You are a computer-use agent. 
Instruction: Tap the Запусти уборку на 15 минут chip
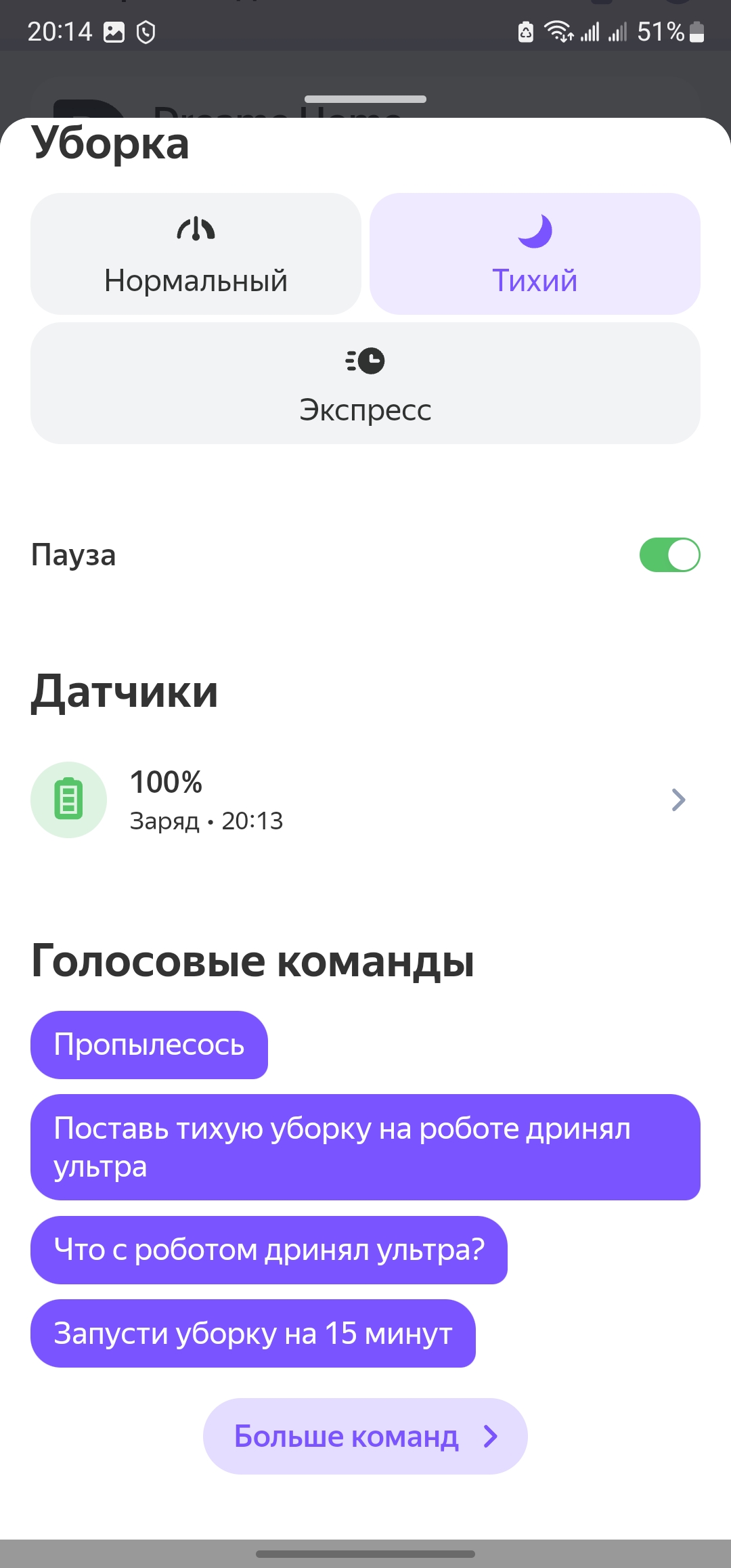252,1333
